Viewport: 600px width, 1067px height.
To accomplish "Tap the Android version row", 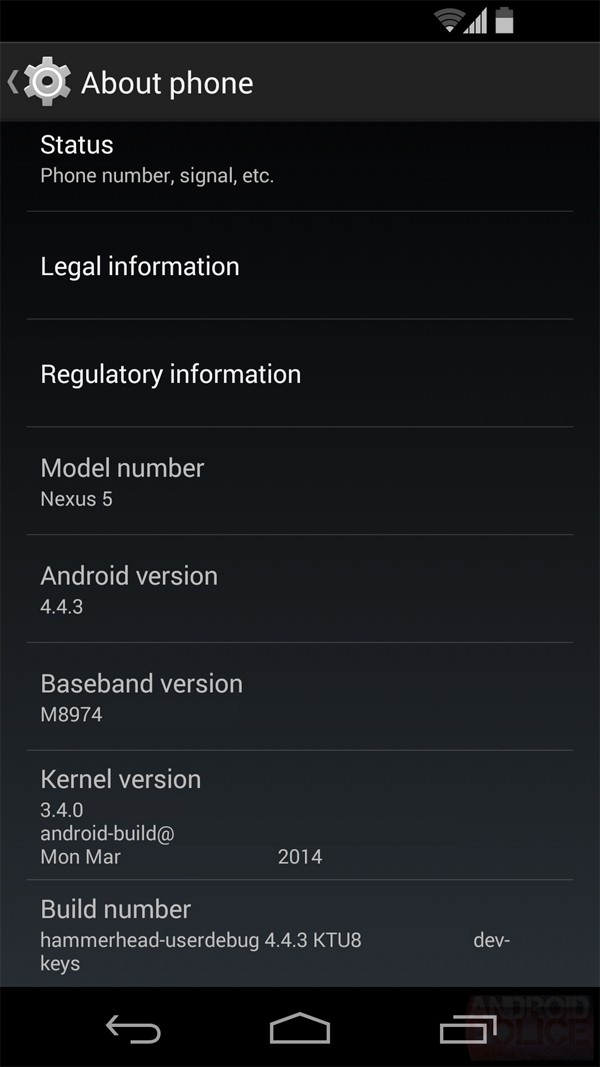I will tap(300, 589).
